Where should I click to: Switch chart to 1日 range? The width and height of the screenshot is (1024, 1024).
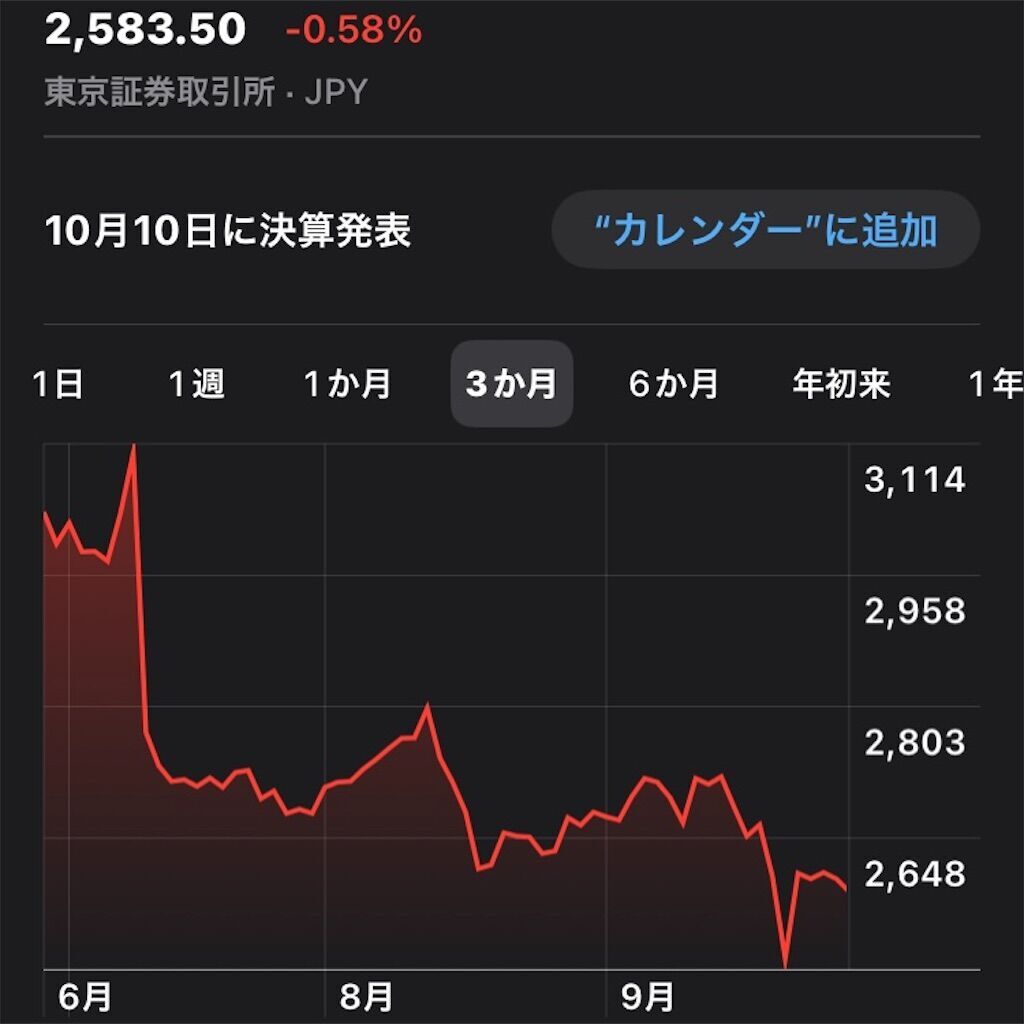pos(57,384)
